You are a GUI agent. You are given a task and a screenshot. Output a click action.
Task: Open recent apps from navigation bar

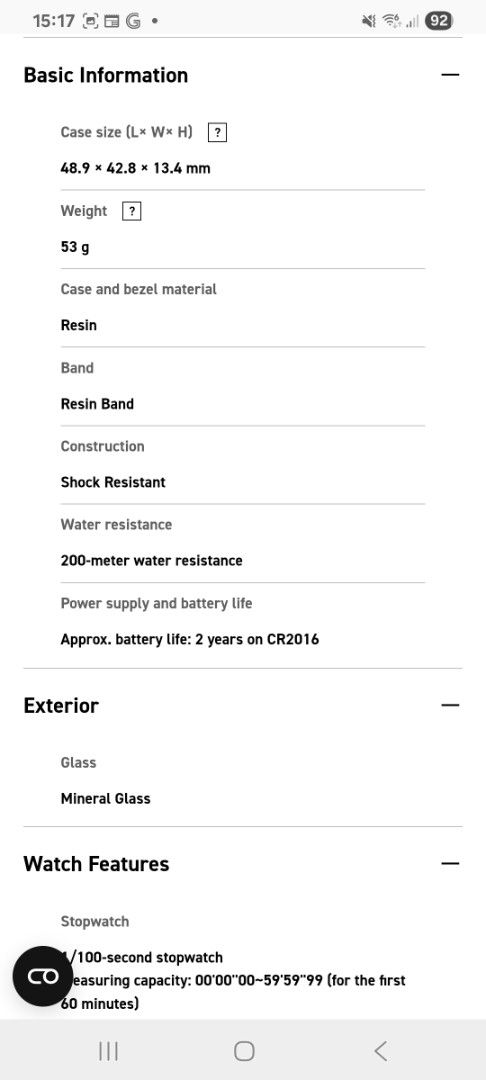(108, 1051)
